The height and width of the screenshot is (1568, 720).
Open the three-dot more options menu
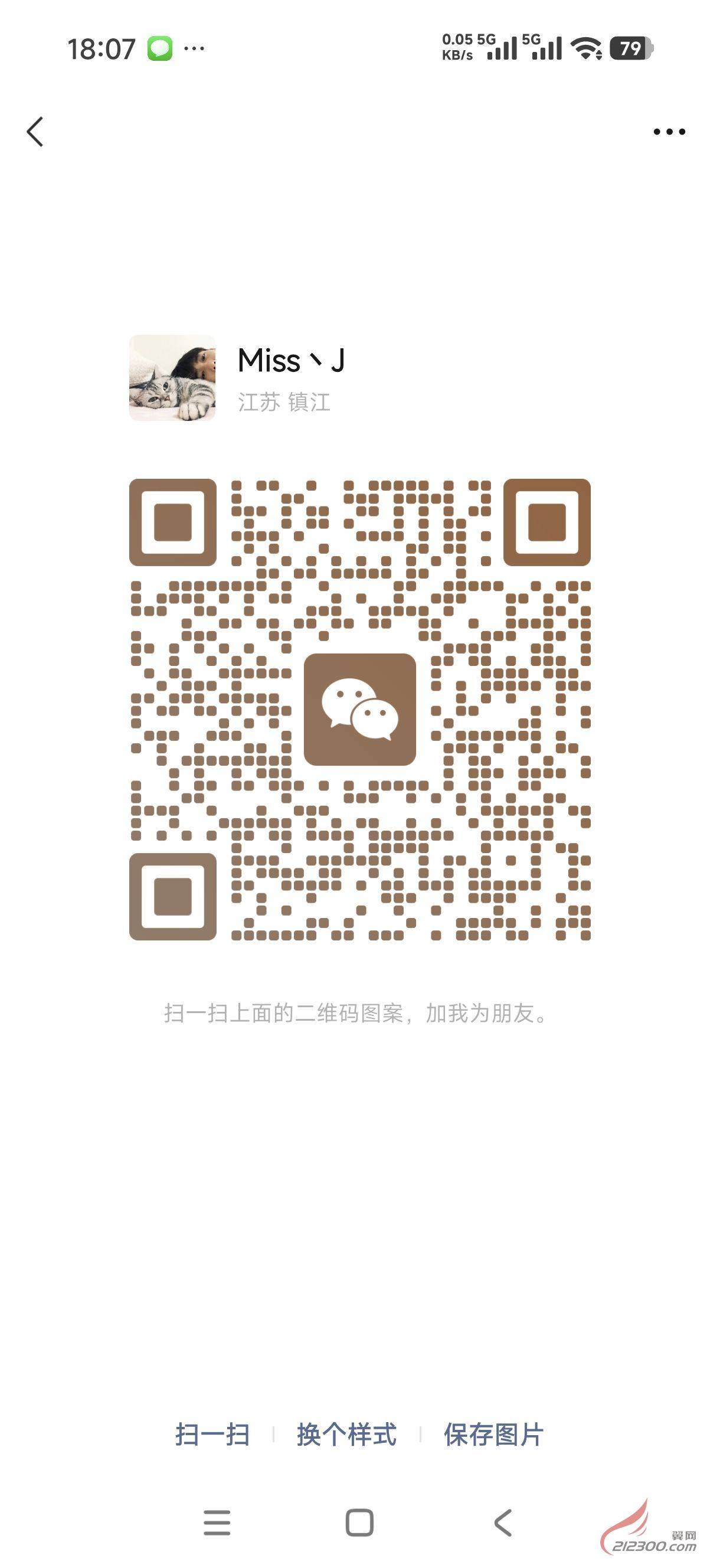pos(669,132)
